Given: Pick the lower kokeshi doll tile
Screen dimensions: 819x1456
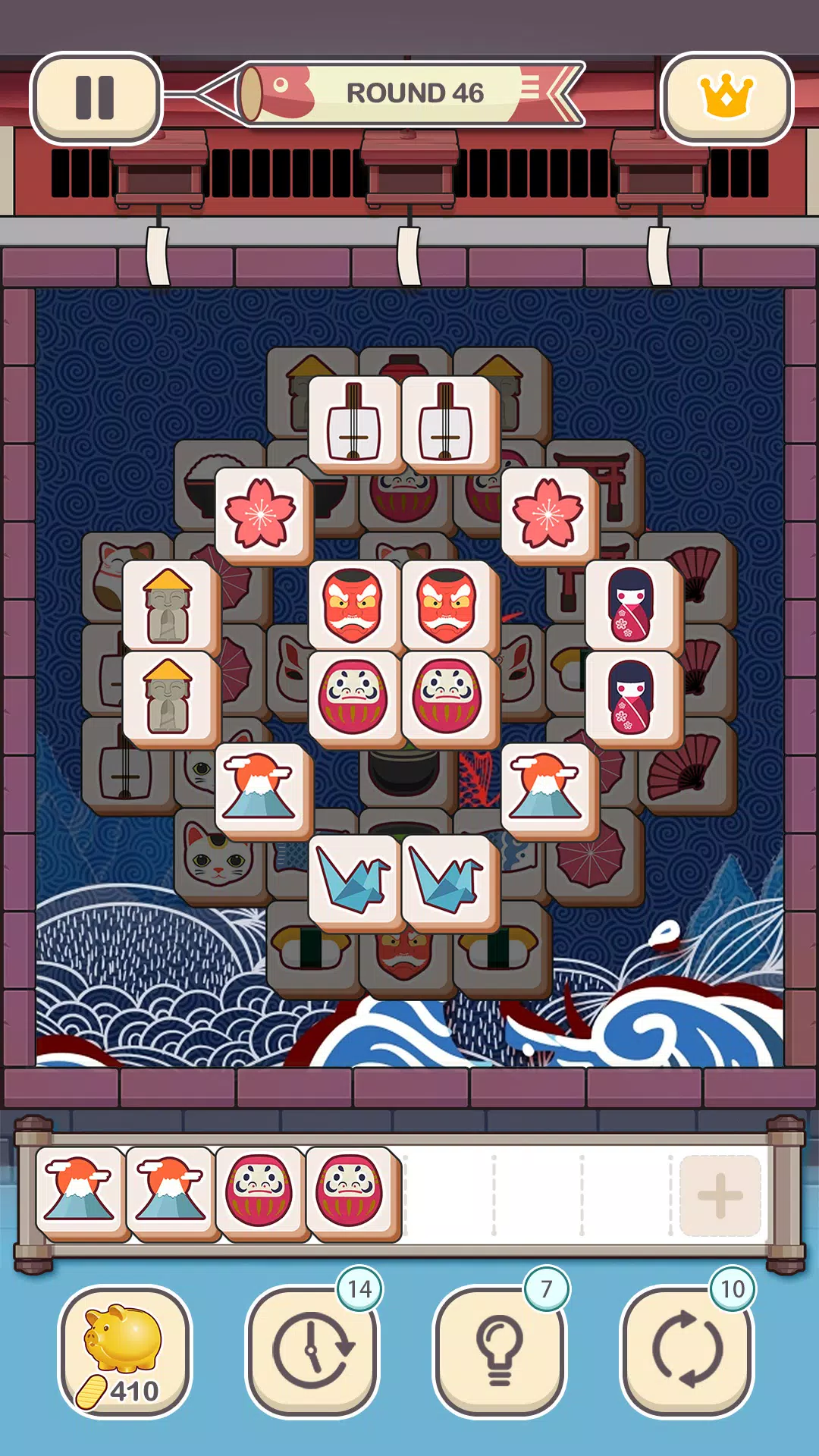Looking at the screenshot, I should (x=631, y=698).
